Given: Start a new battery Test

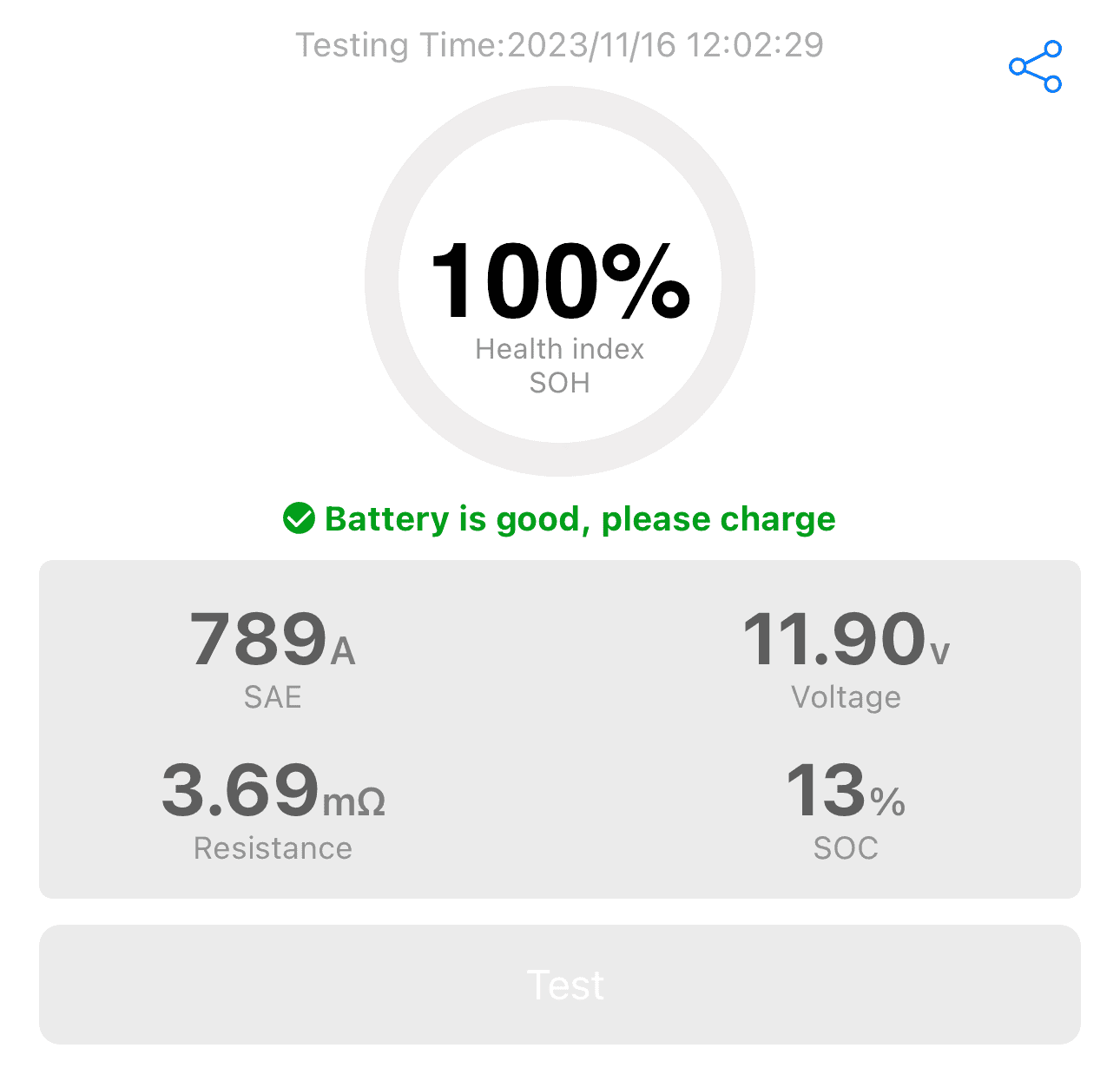Looking at the screenshot, I should coord(560,985).
